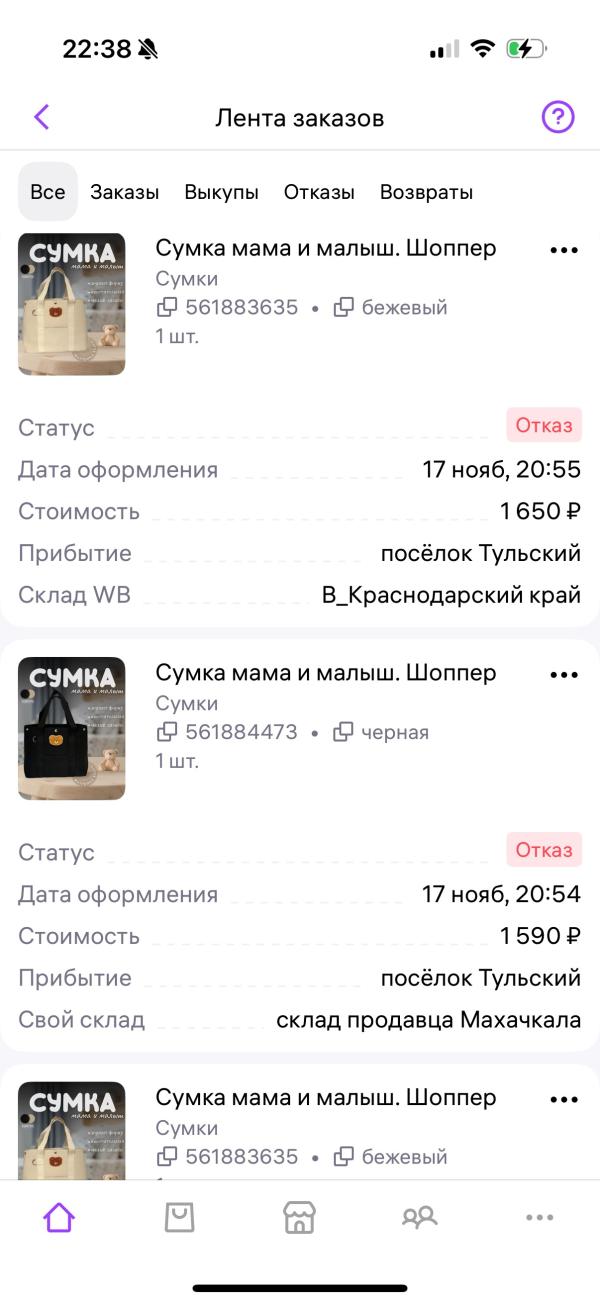Switch to the Выкупы tab
The width and height of the screenshot is (600, 1303).
tap(221, 192)
